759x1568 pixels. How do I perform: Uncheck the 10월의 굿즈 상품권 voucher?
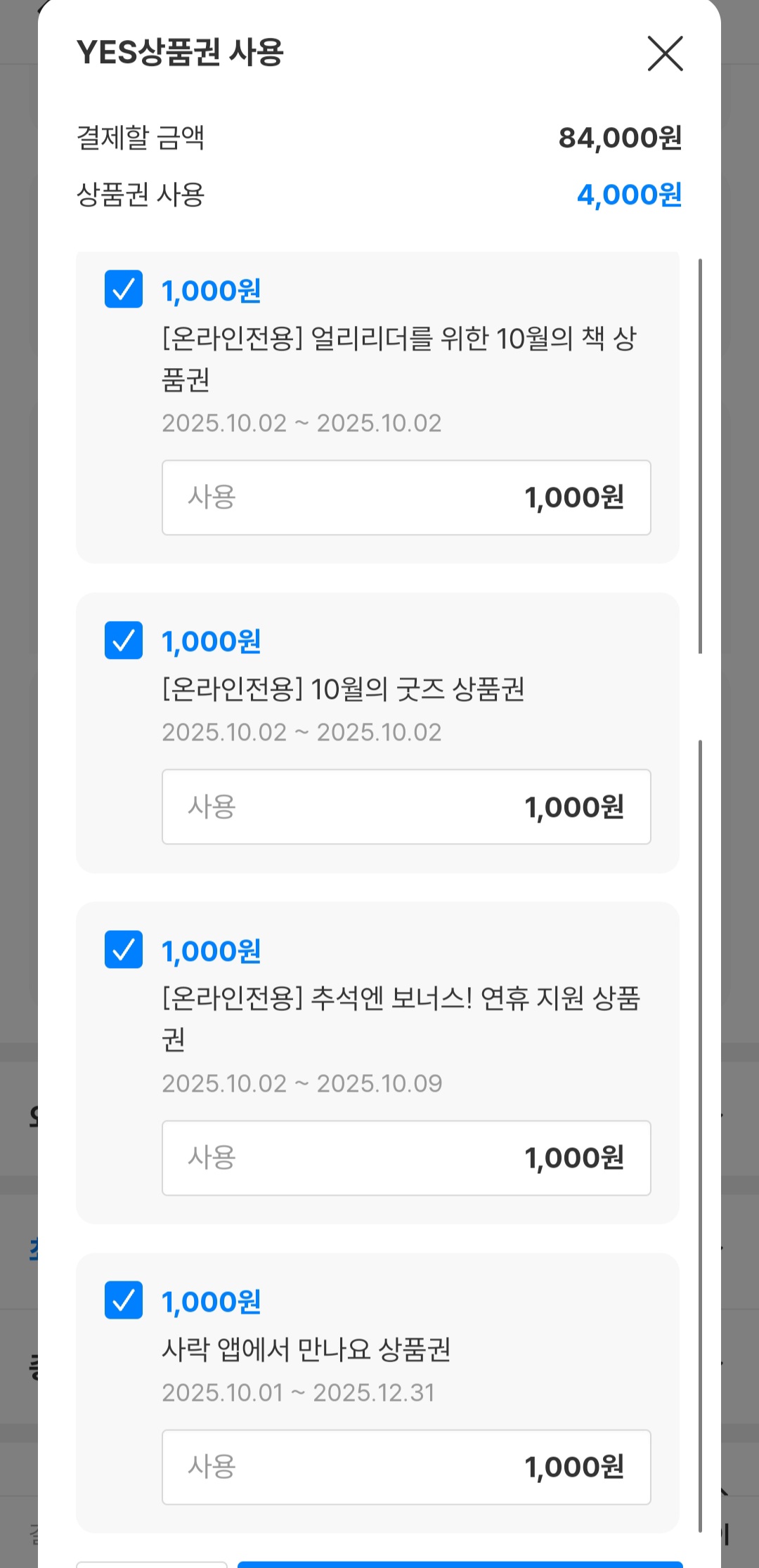pyautogui.click(x=124, y=641)
